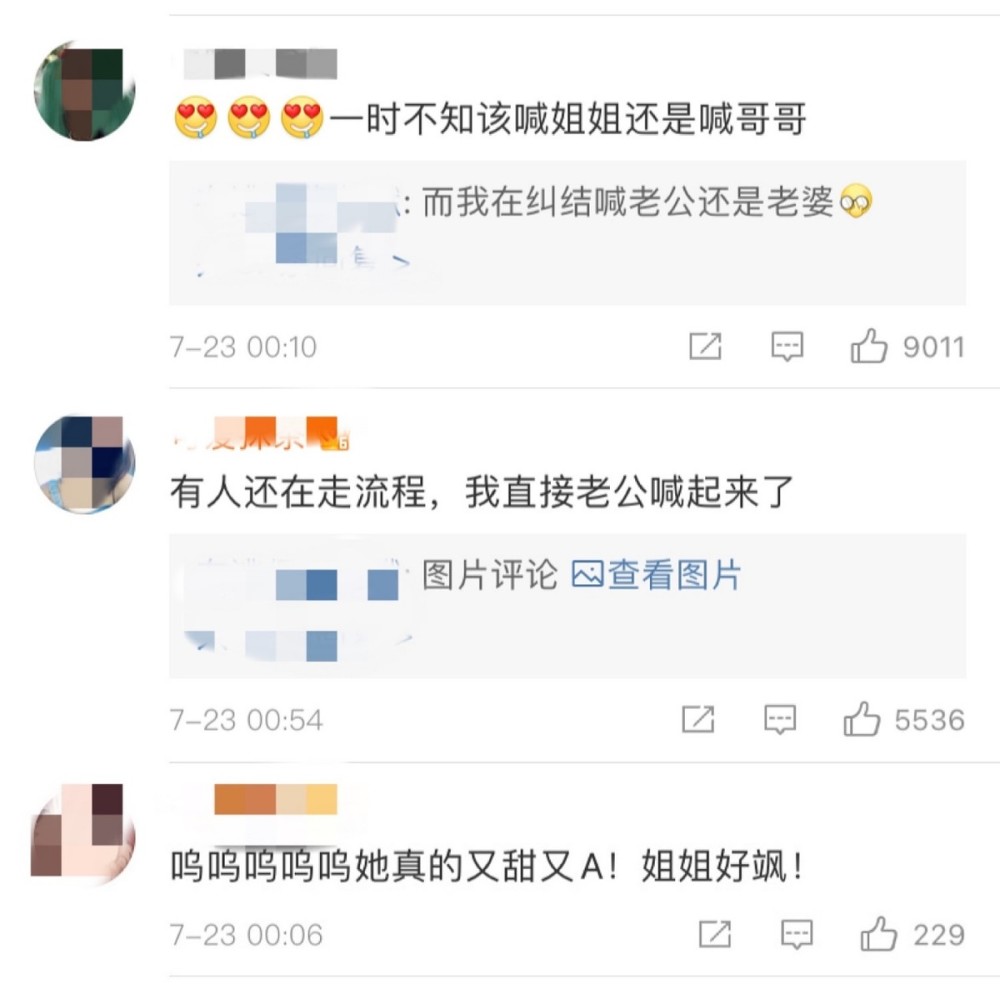Like the comment posted at 7-23 00:10
The image size is (1000, 999).
[869, 347]
